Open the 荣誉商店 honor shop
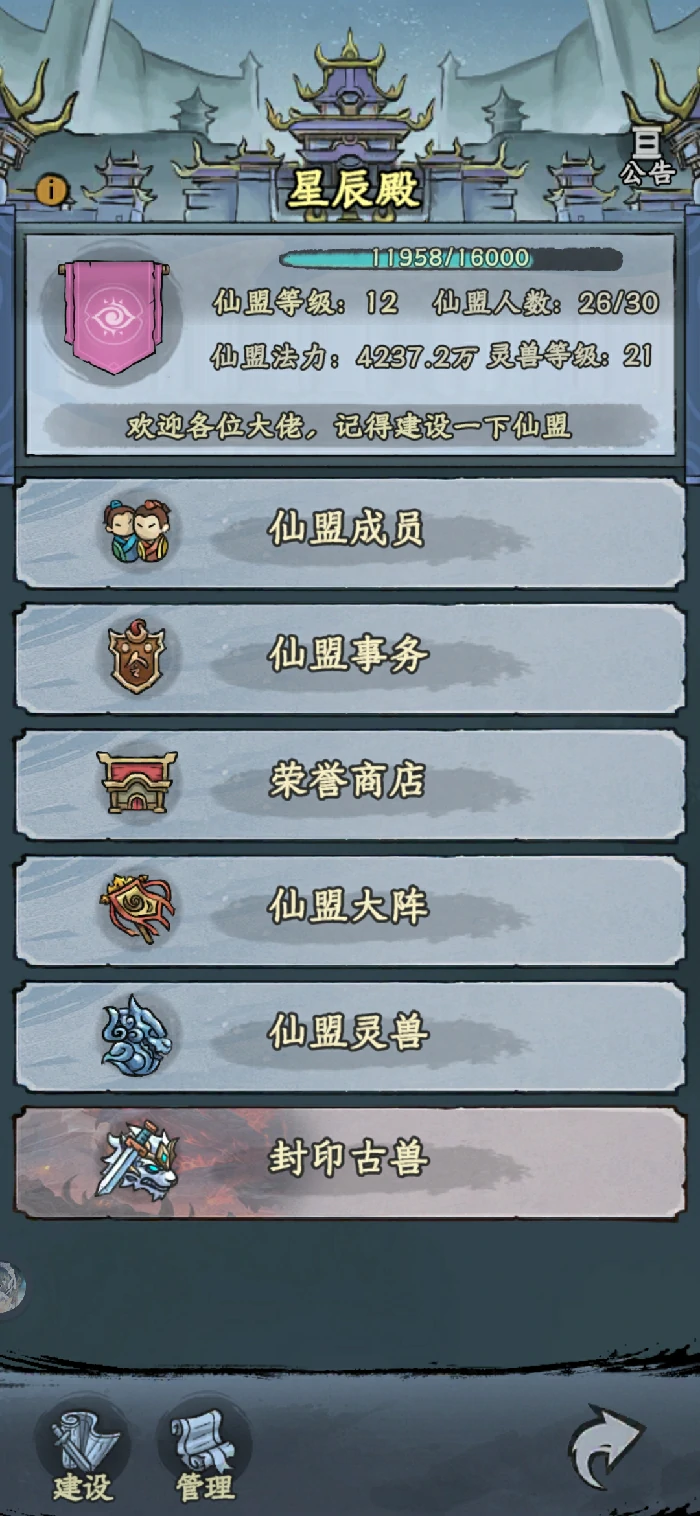700x1516 pixels. pyautogui.click(x=350, y=784)
